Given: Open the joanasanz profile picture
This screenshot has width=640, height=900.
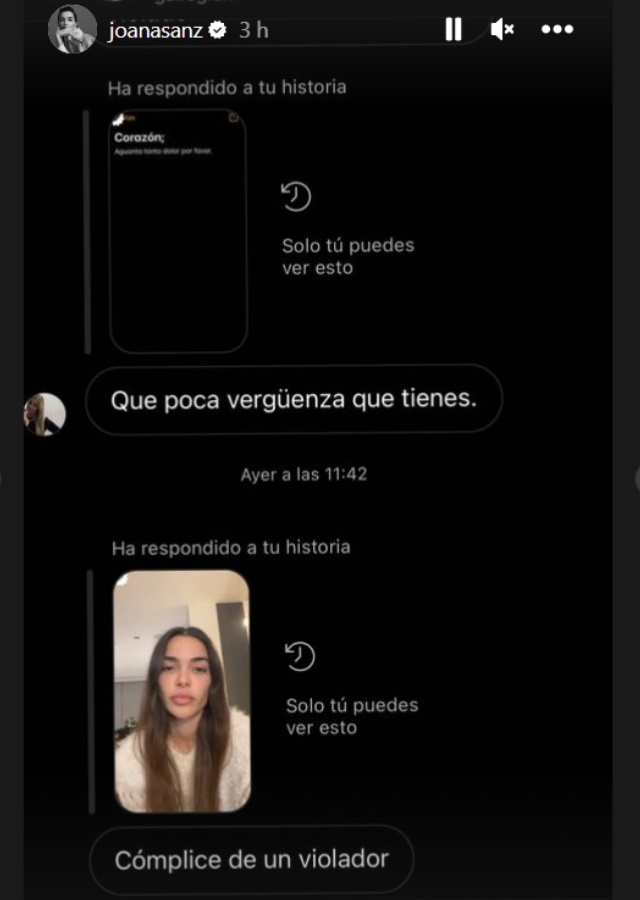Looking at the screenshot, I should point(73,30).
